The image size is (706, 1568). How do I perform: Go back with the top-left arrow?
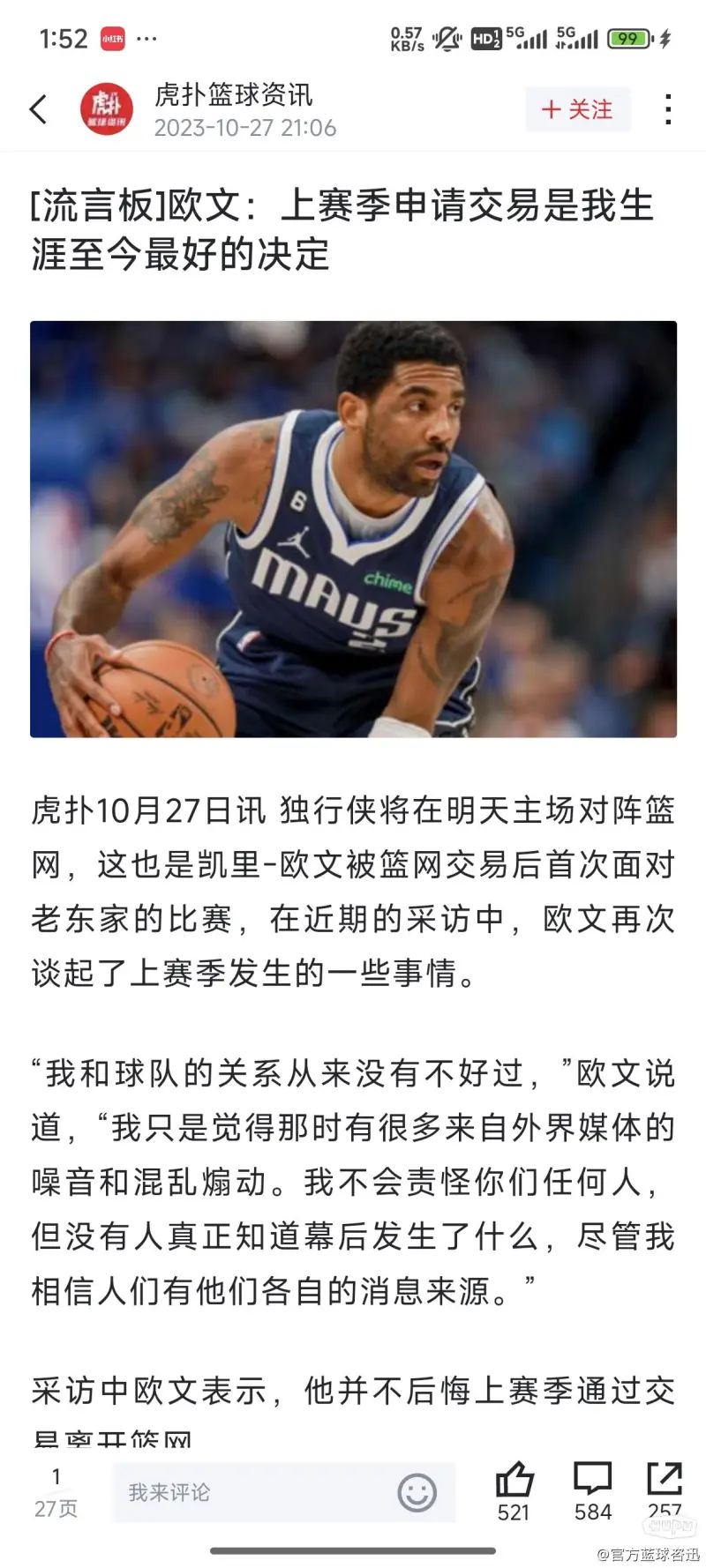(x=39, y=109)
